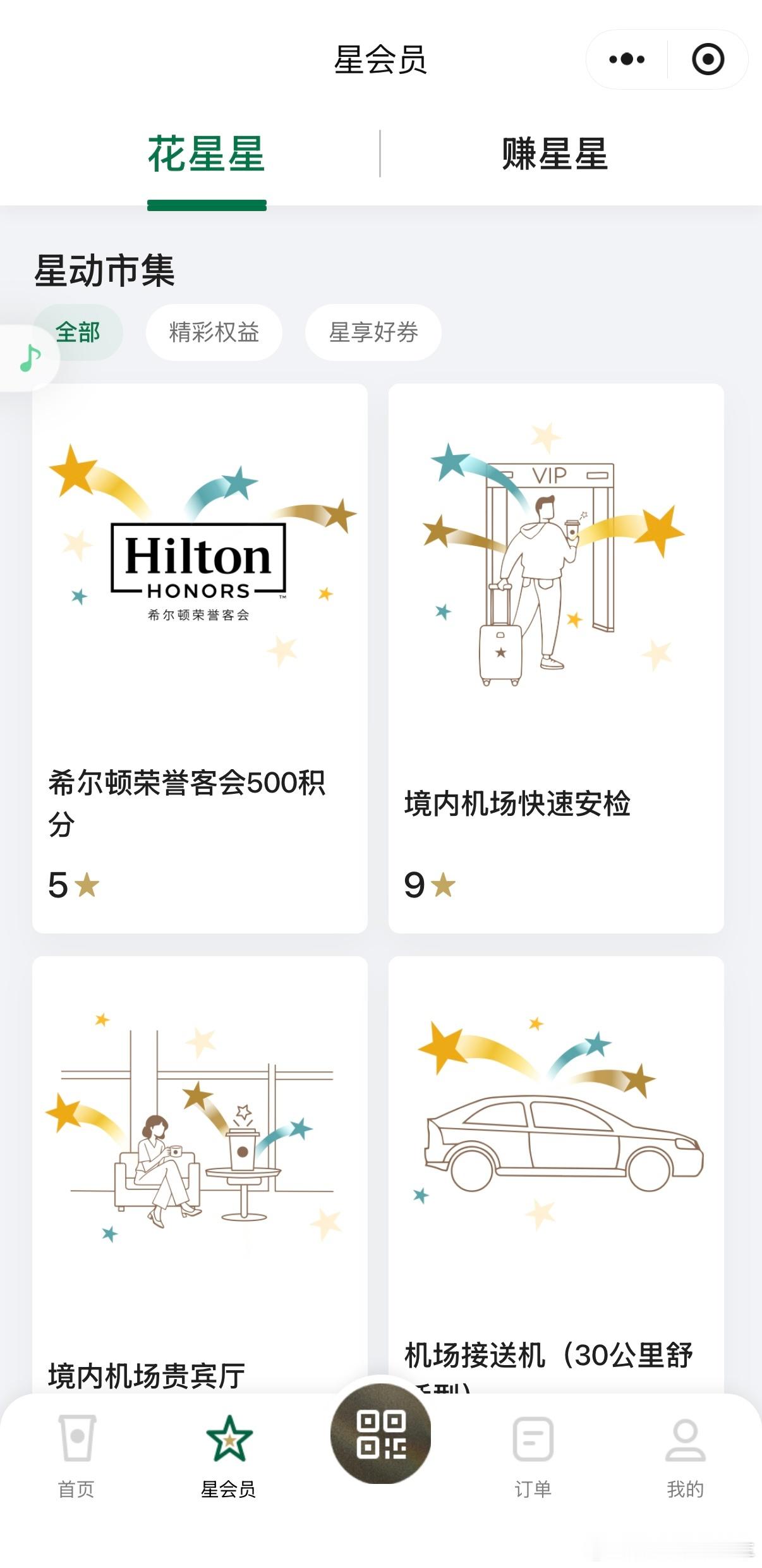Tap the circular close control at top right

708,60
